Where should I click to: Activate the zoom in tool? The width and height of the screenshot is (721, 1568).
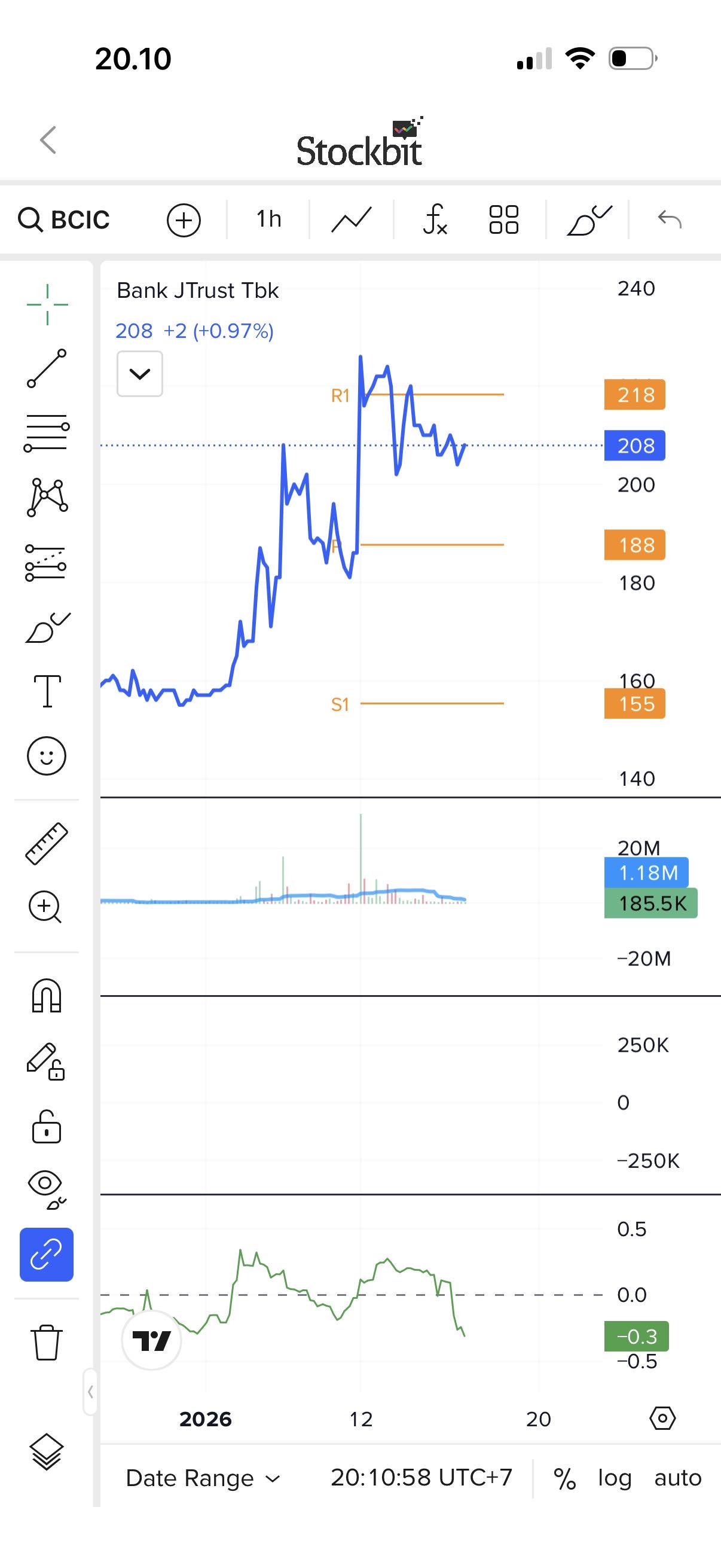pos(45,908)
